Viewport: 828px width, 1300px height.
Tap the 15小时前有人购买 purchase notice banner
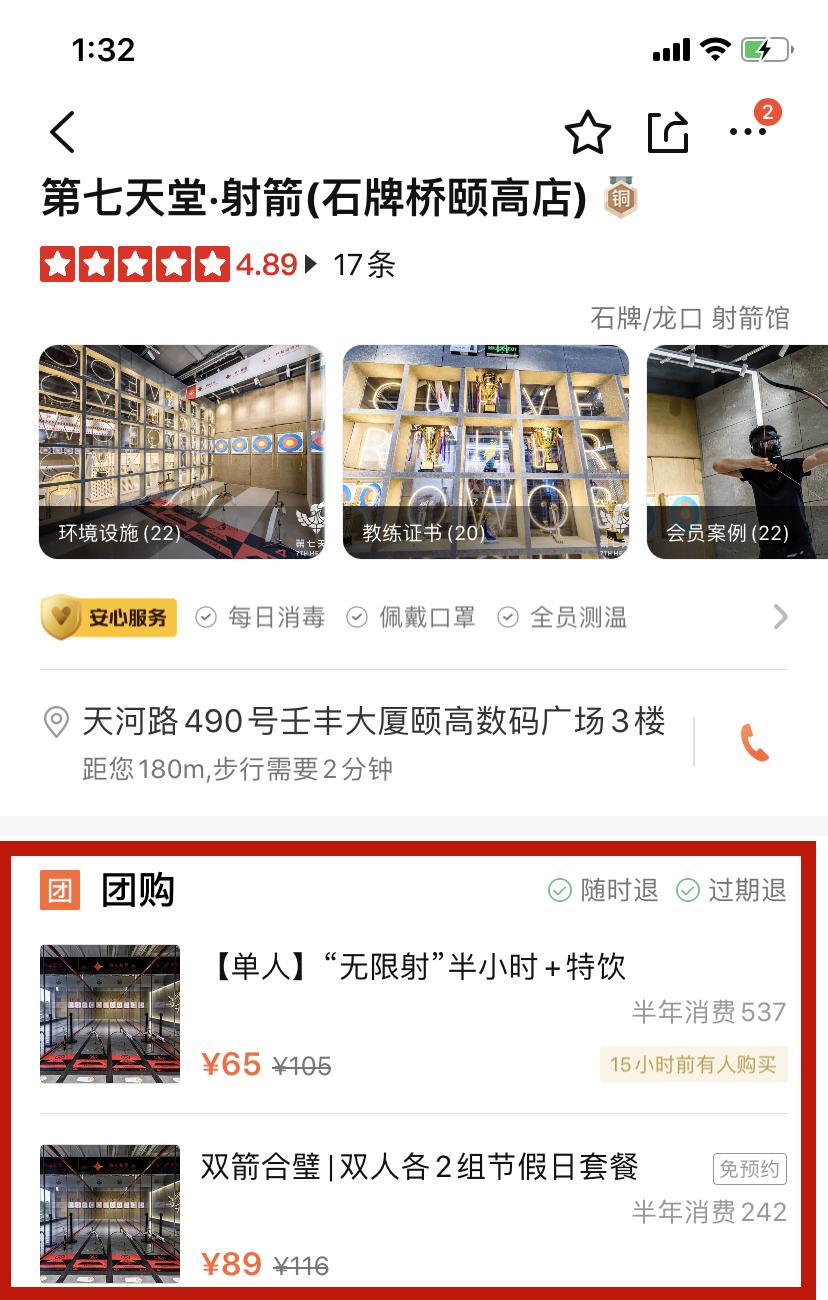click(x=693, y=1064)
